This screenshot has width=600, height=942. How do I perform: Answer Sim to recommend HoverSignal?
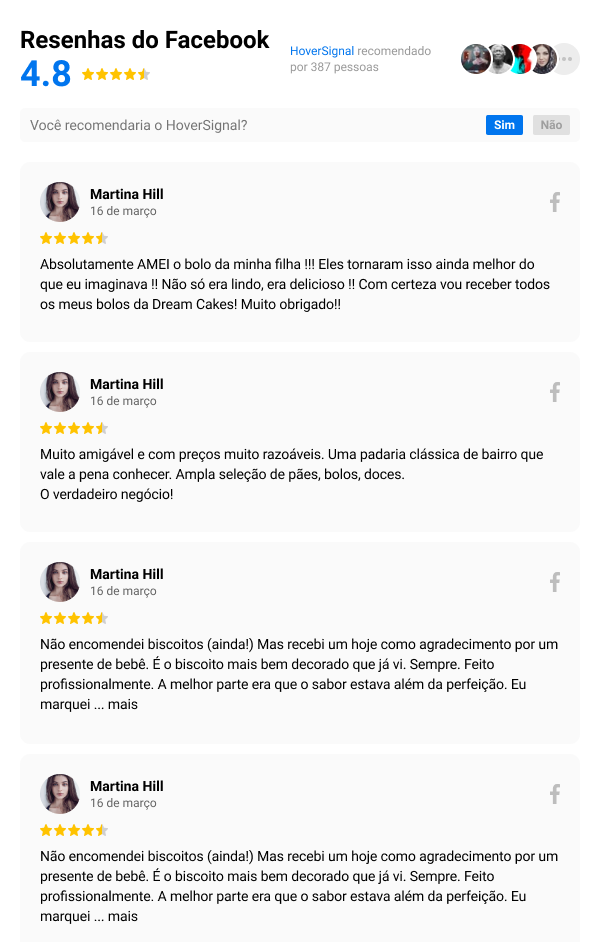coord(504,125)
